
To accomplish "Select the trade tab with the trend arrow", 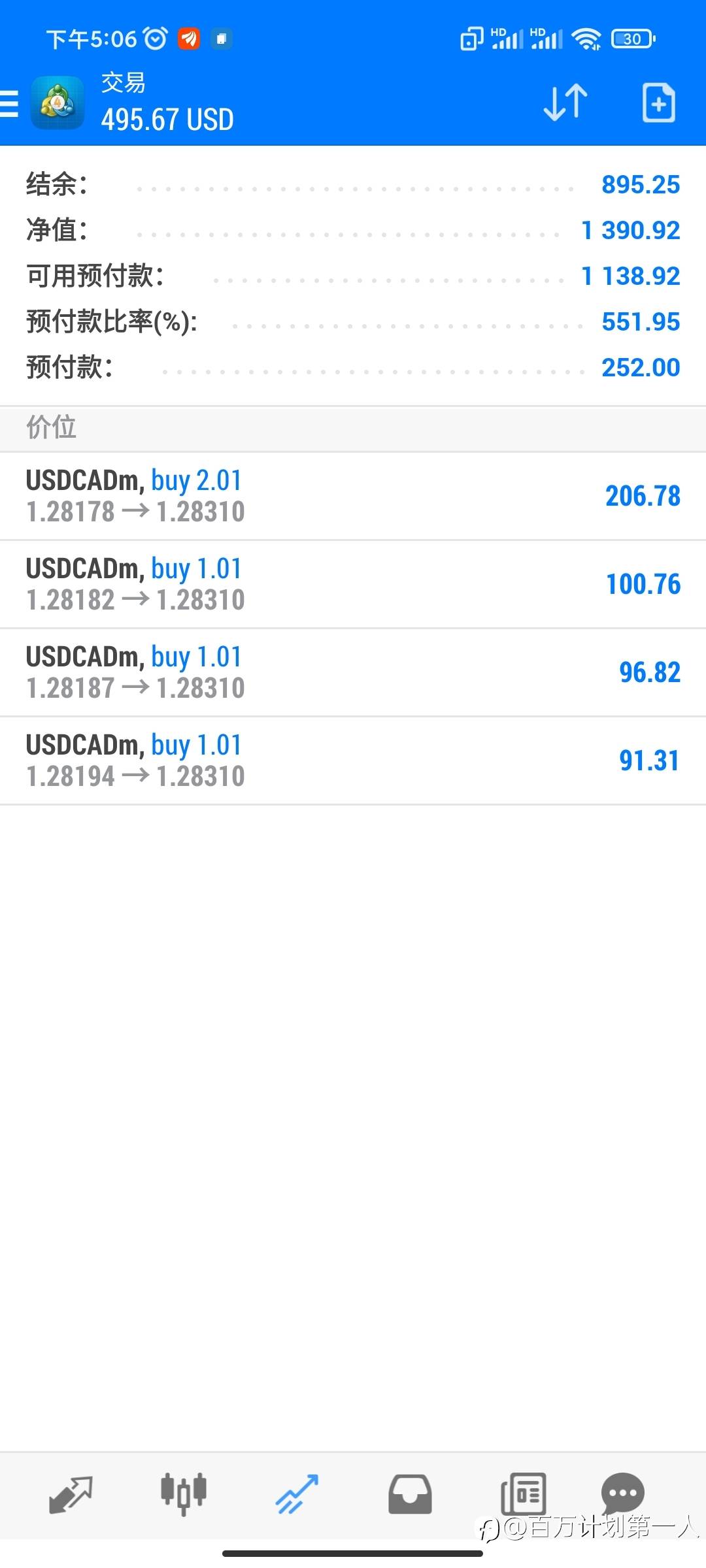I will coord(297,1494).
